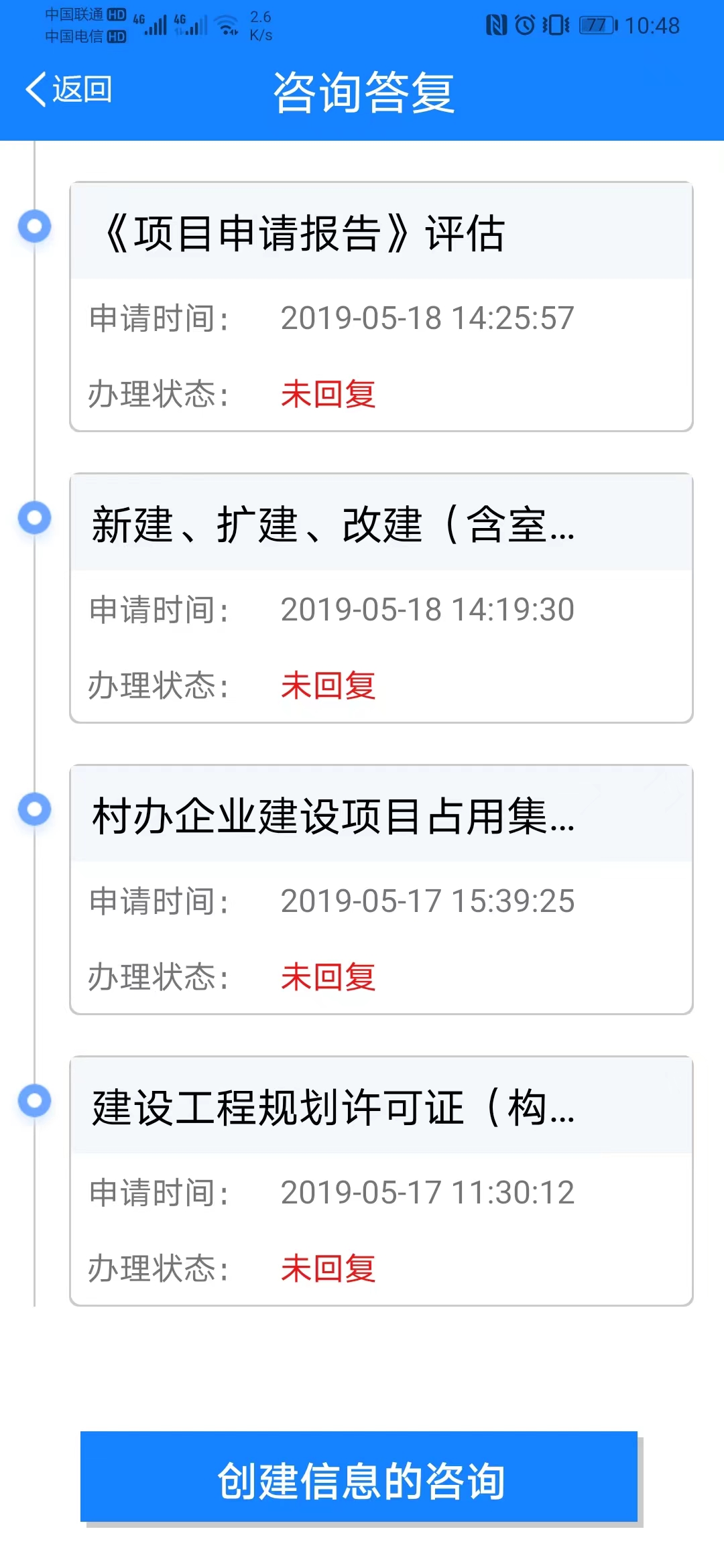Tap the 创建信息的咨询 button
The height and width of the screenshot is (1568, 724).
pos(359,1477)
